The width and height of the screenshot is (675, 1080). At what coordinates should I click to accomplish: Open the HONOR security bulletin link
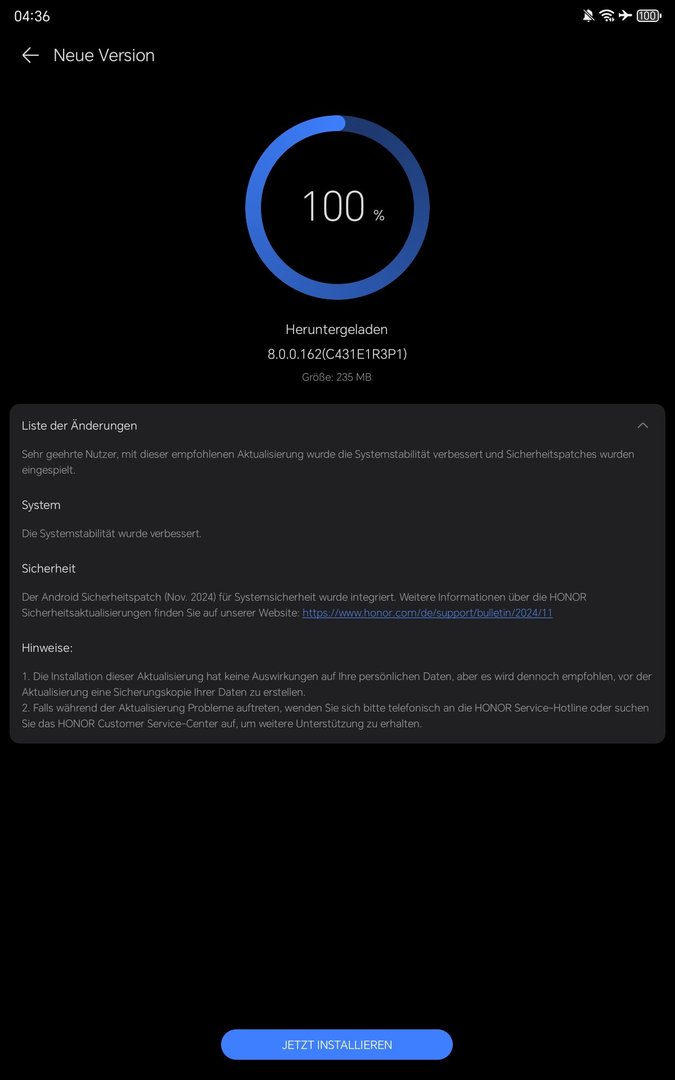pos(427,613)
